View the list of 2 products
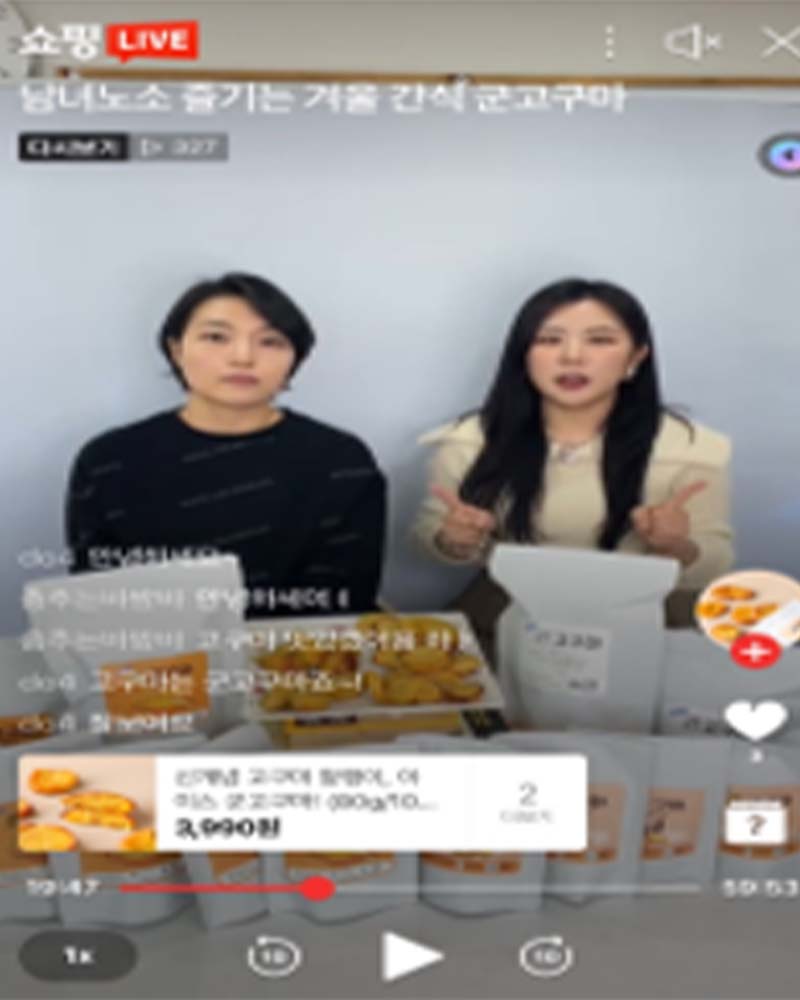800x1000 pixels. (x=527, y=803)
